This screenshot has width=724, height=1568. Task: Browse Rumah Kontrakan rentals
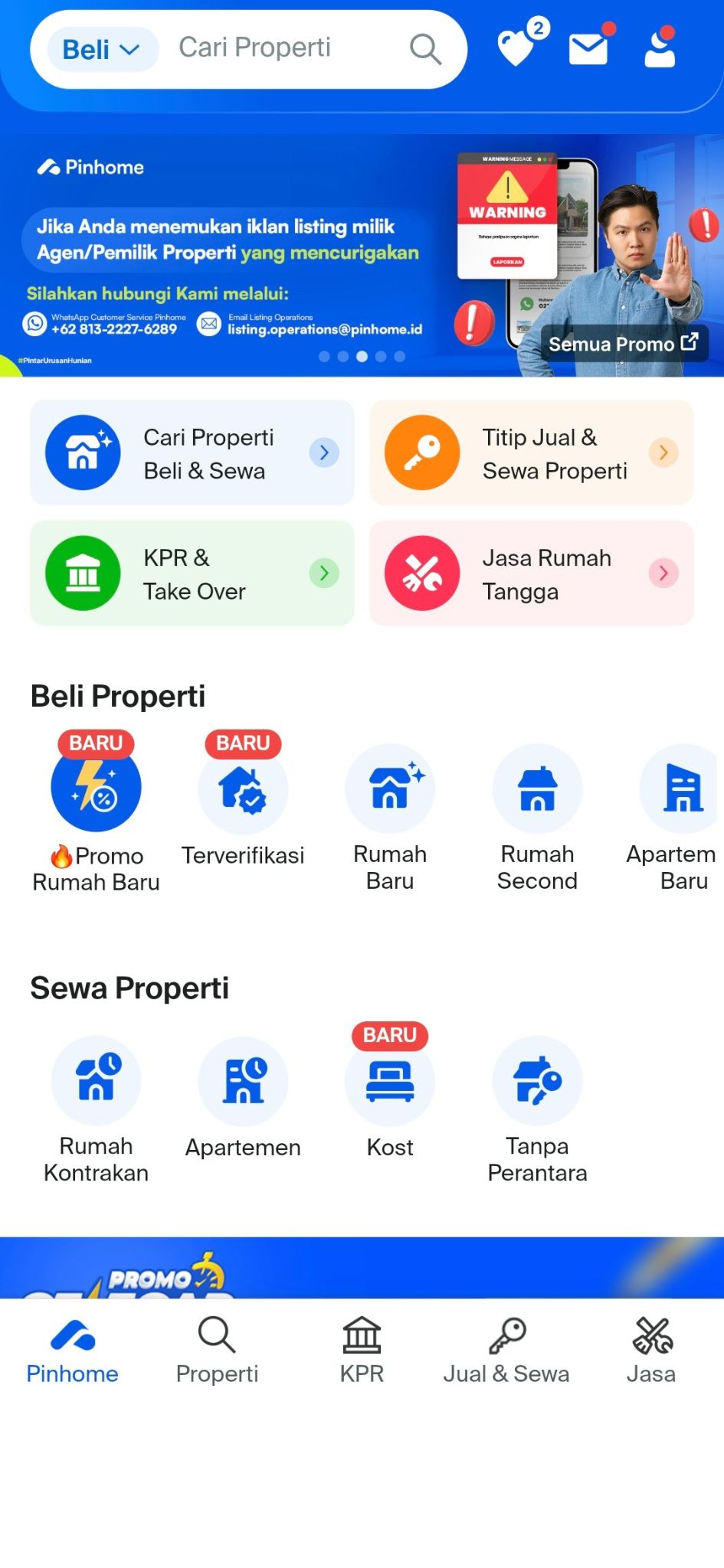point(96,1106)
